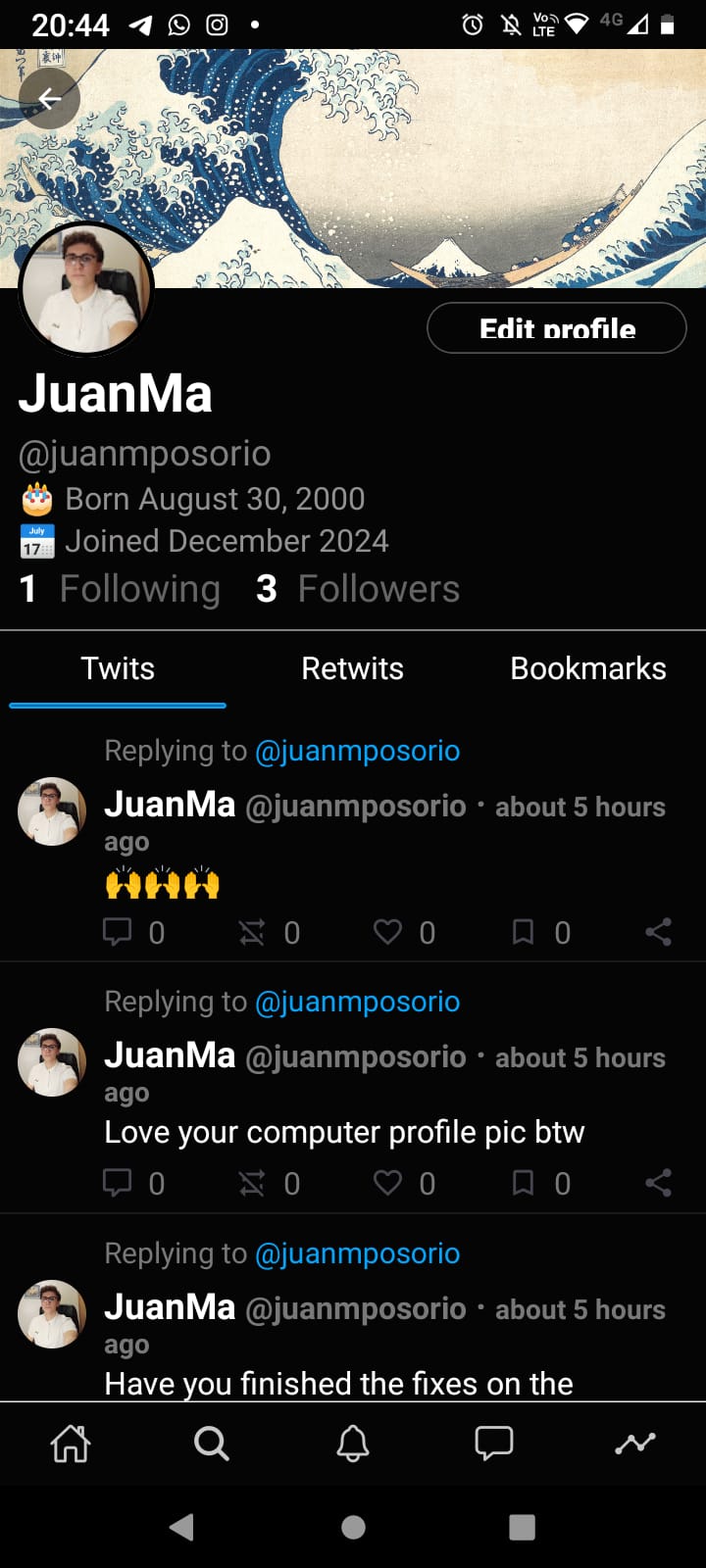Viewport: 706px width, 1568px height.
Task: Go to the Home feed tab
Action: click(x=71, y=1443)
